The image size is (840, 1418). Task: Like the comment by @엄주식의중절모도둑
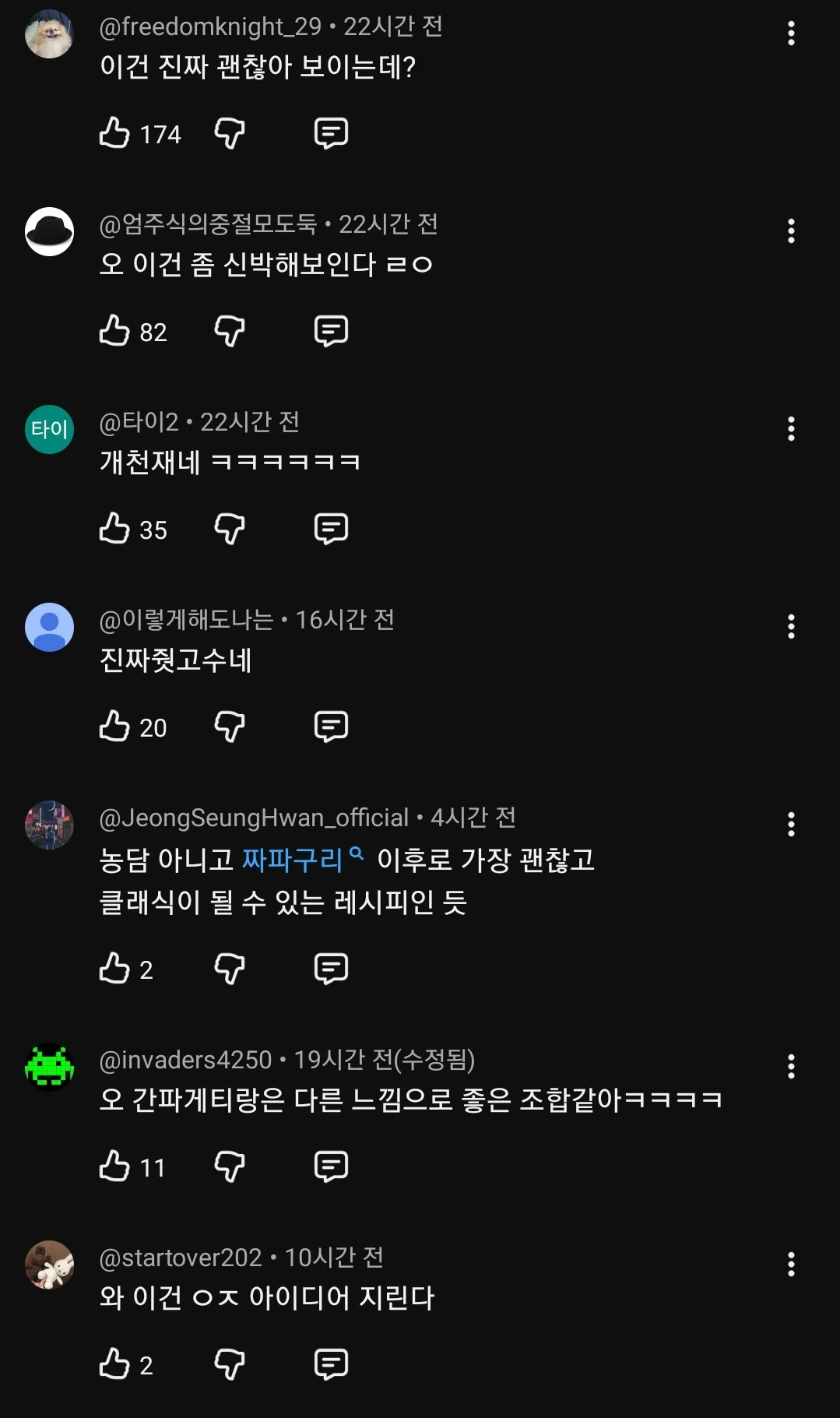click(x=114, y=331)
